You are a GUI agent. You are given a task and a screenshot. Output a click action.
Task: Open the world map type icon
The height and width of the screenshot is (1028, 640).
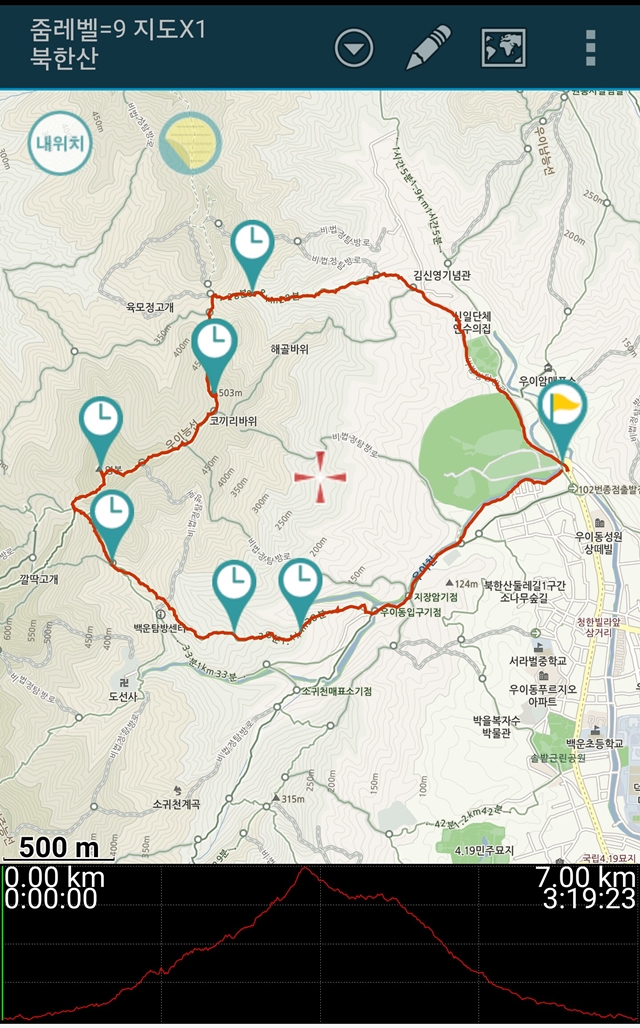click(x=504, y=47)
